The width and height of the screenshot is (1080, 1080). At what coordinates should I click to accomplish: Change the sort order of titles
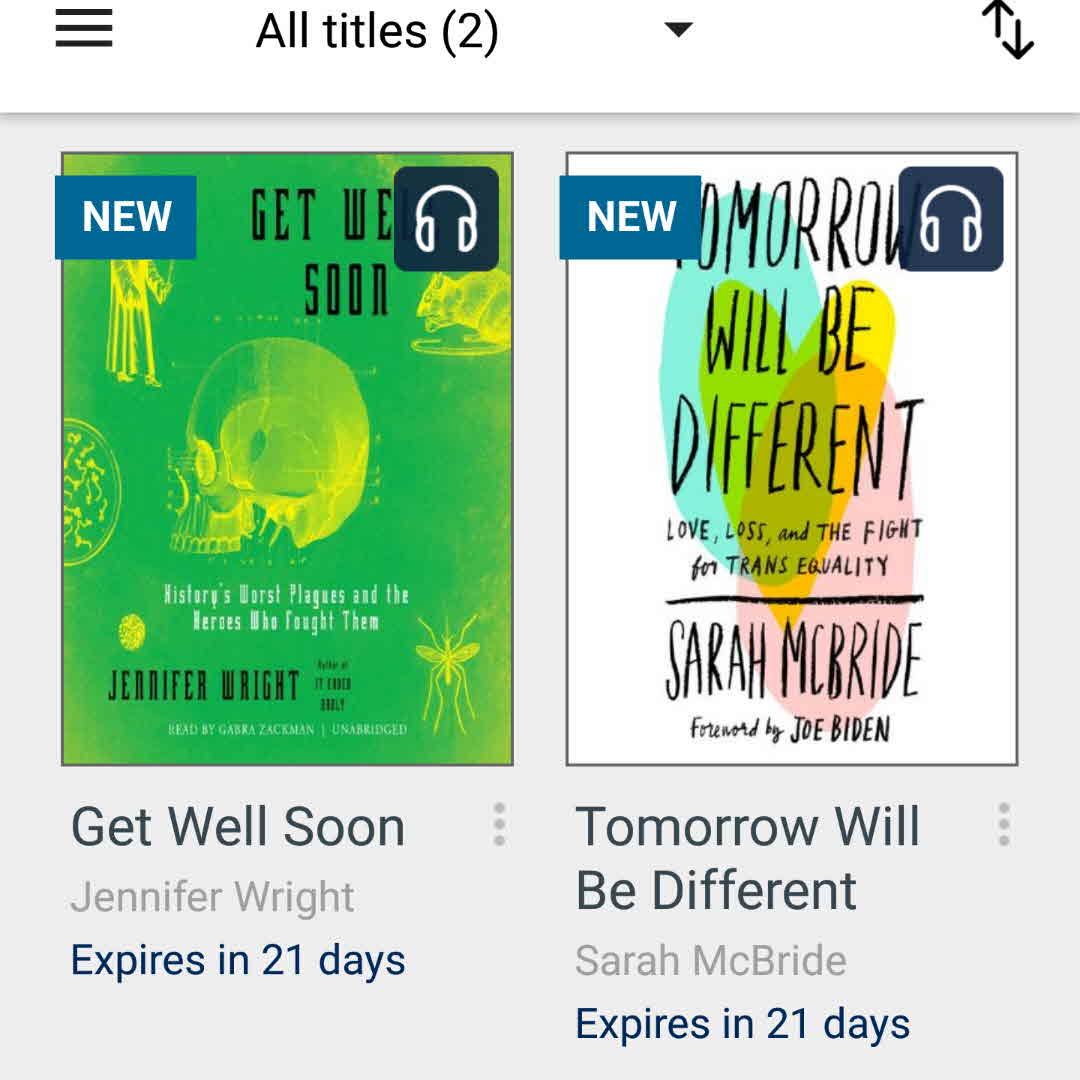pyautogui.click(x=1006, y=30)
